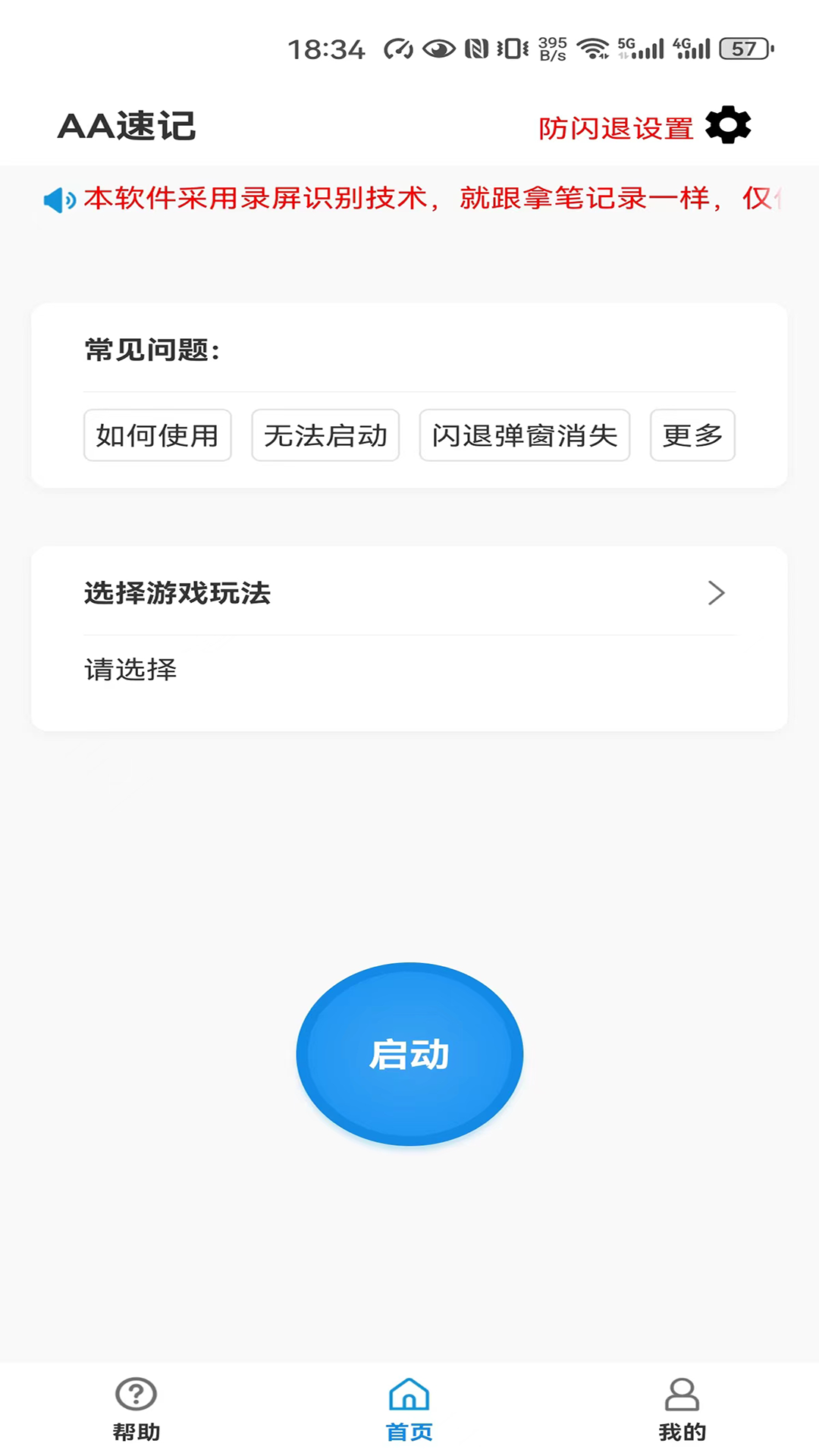The width and height of the screenshot is (819, 1456).
Task: Select the home icon in bottom navigation
Action: click(409, 1394)
